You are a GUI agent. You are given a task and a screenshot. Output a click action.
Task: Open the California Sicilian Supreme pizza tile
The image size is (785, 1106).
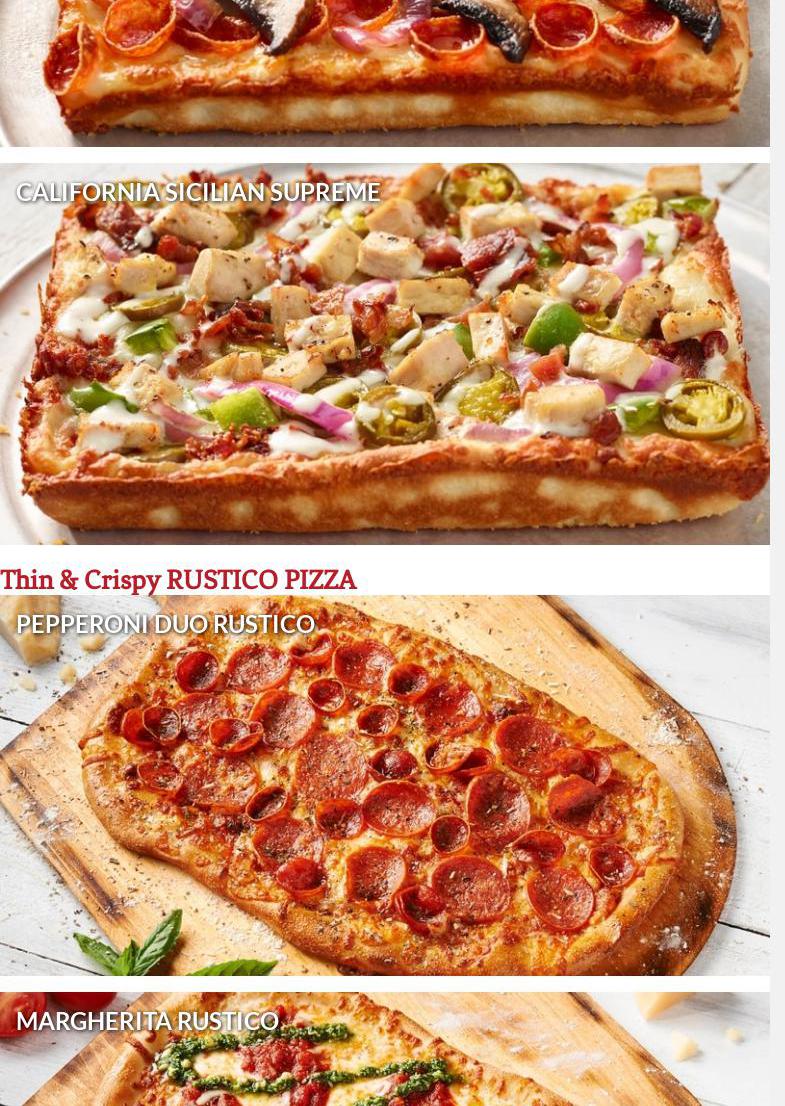(x=384, y=355)
